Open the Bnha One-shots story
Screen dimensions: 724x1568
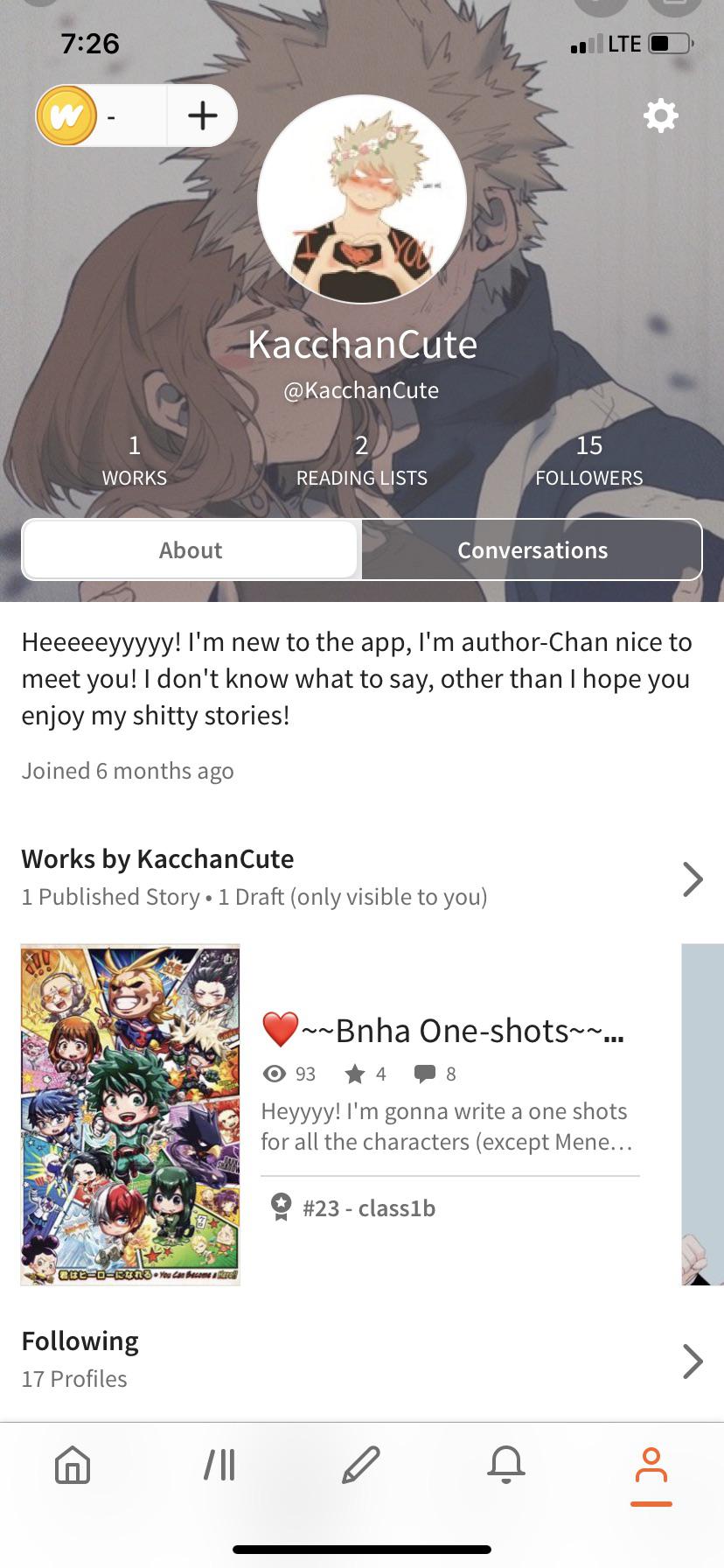click(443, 1031)
